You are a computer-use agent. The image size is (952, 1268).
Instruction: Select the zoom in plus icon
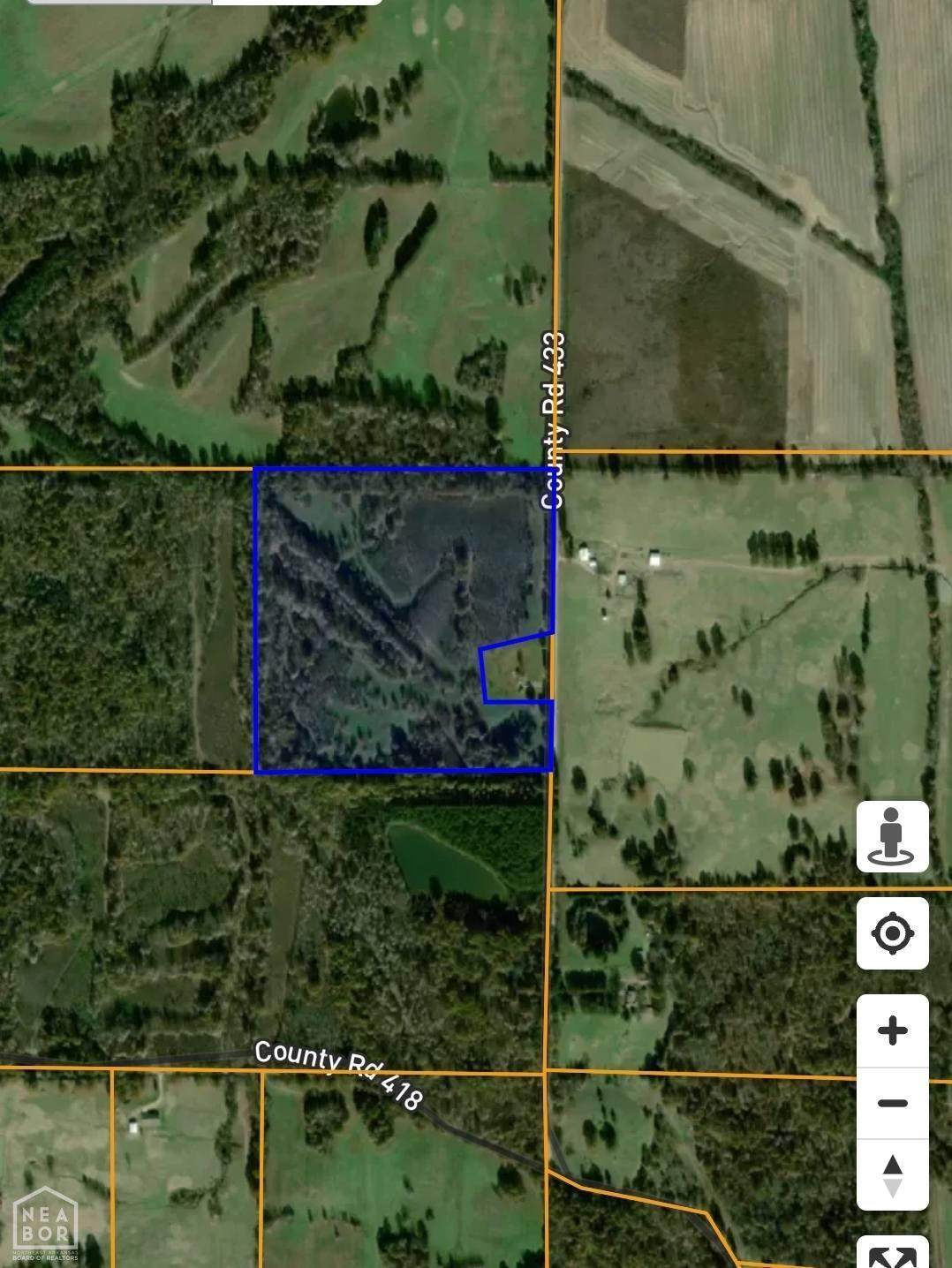pyautogui.click(x=894, y=1029)
